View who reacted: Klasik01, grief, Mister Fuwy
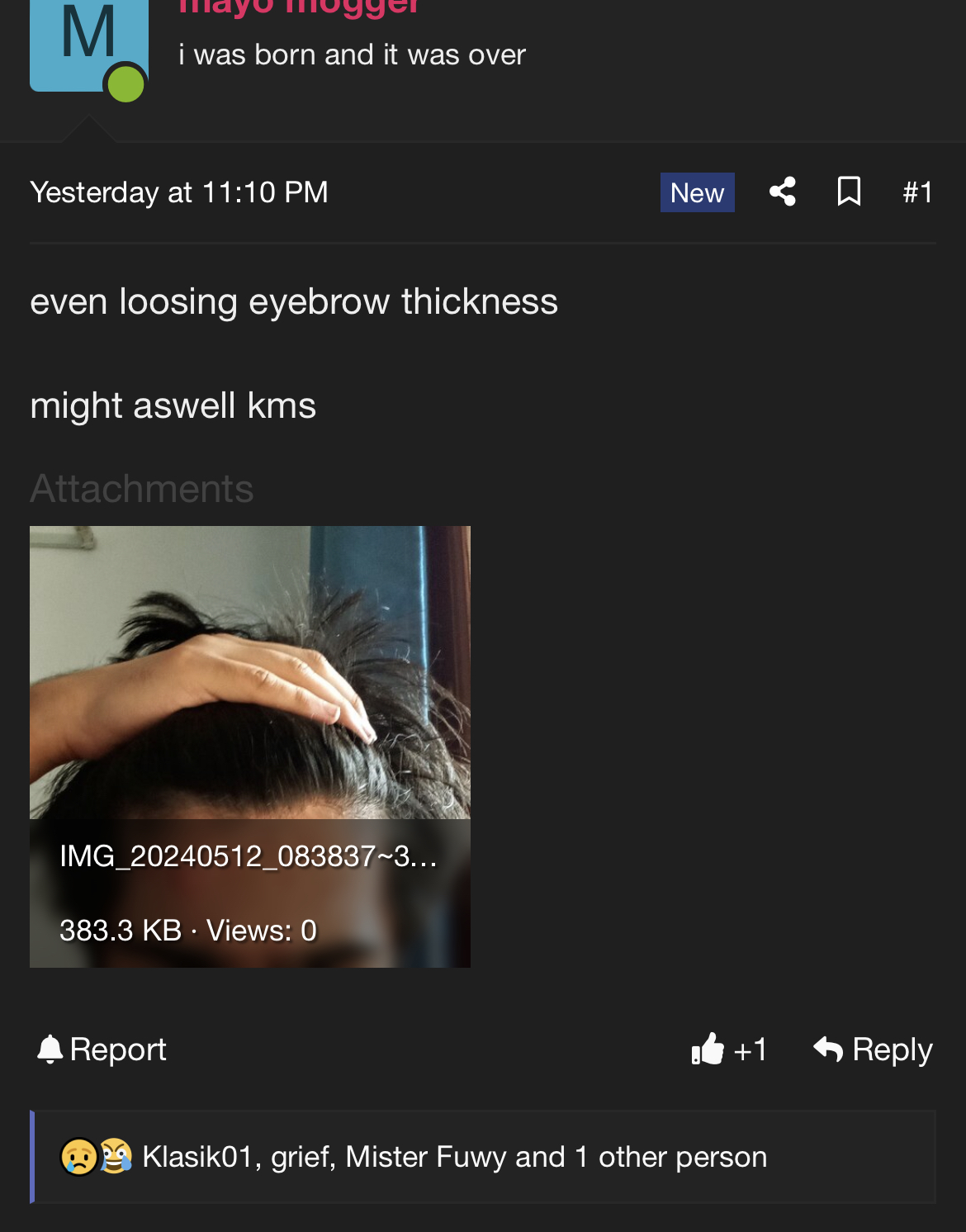 point(454,1157)
